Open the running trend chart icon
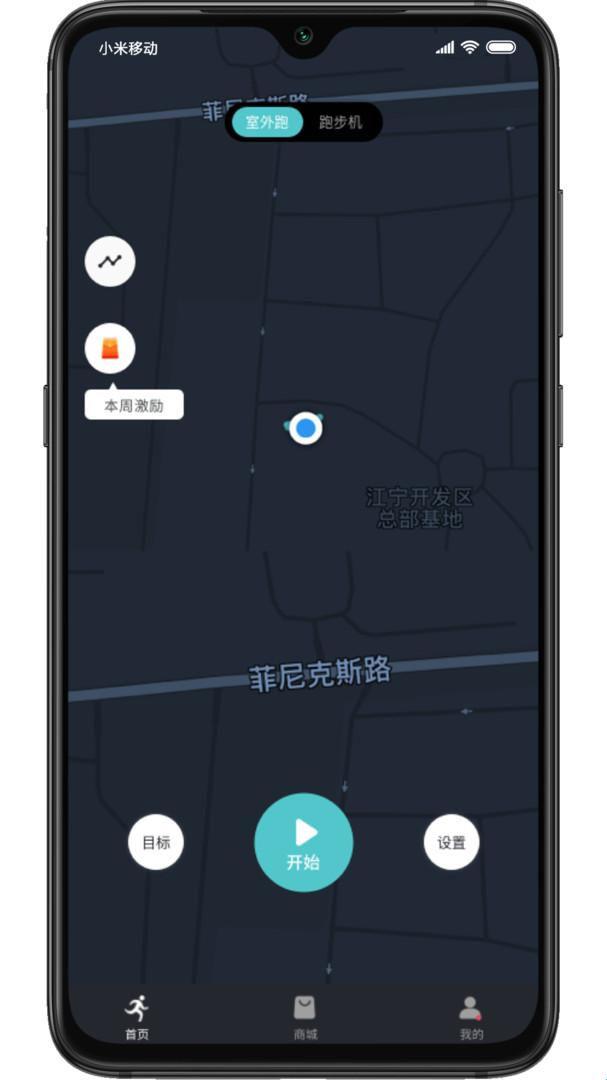 (110, 262)
